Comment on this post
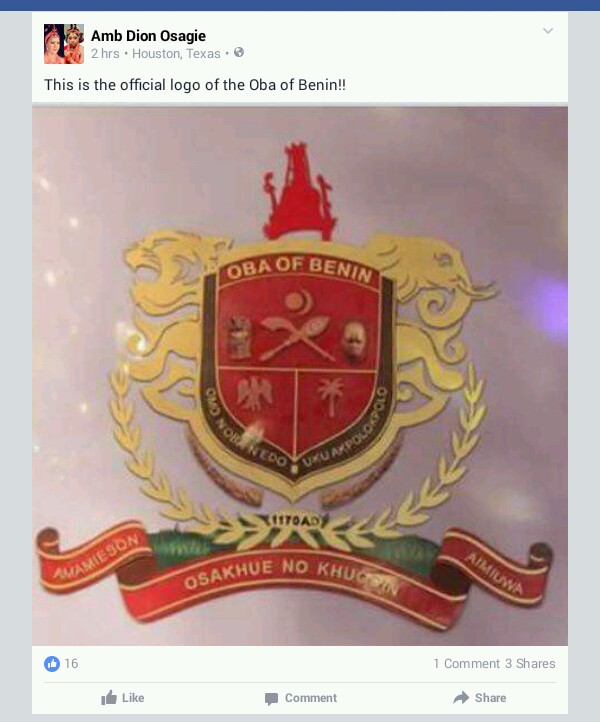Image resolution: width=600 pixels, height=722 pixels. [300, 698]
